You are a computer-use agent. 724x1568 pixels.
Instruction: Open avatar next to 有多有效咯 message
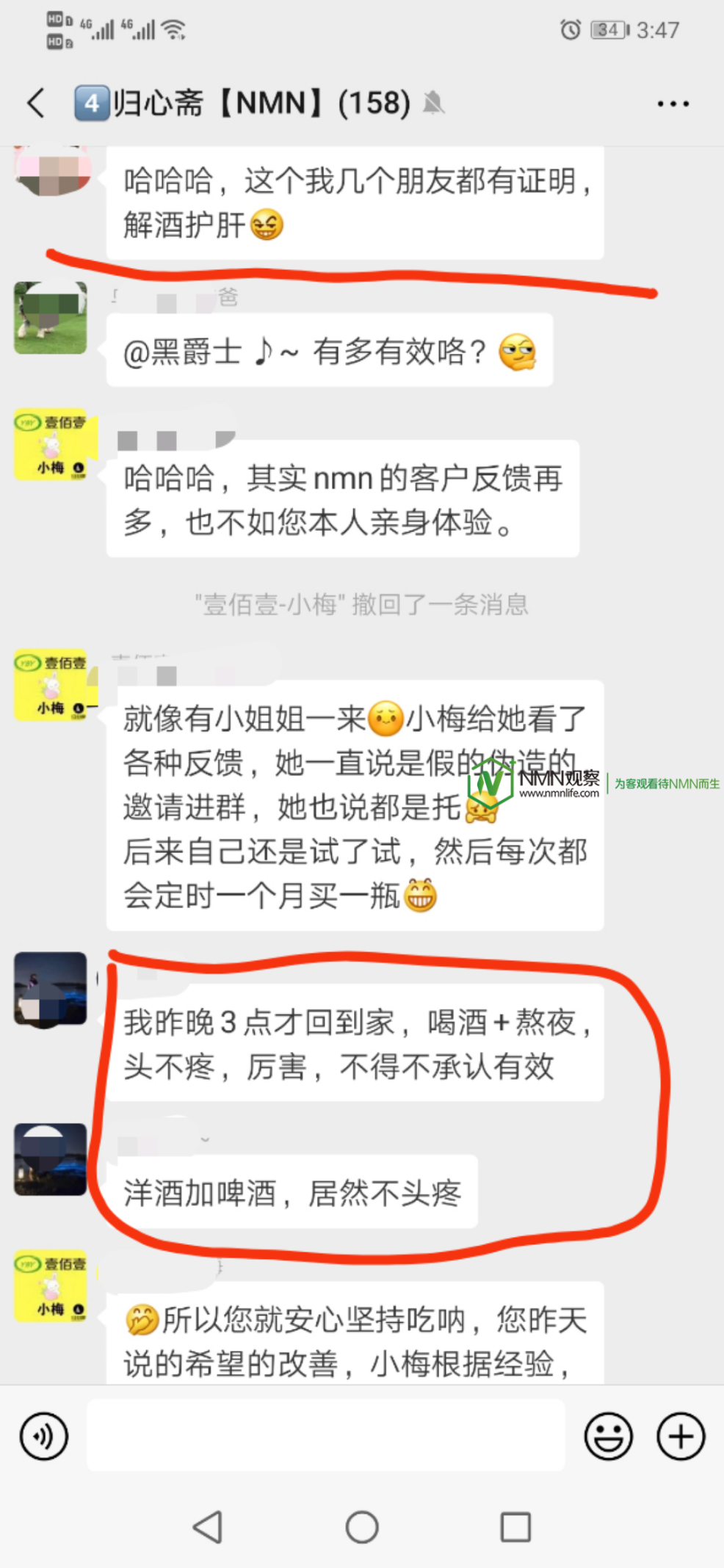click(x=51, y=318)
